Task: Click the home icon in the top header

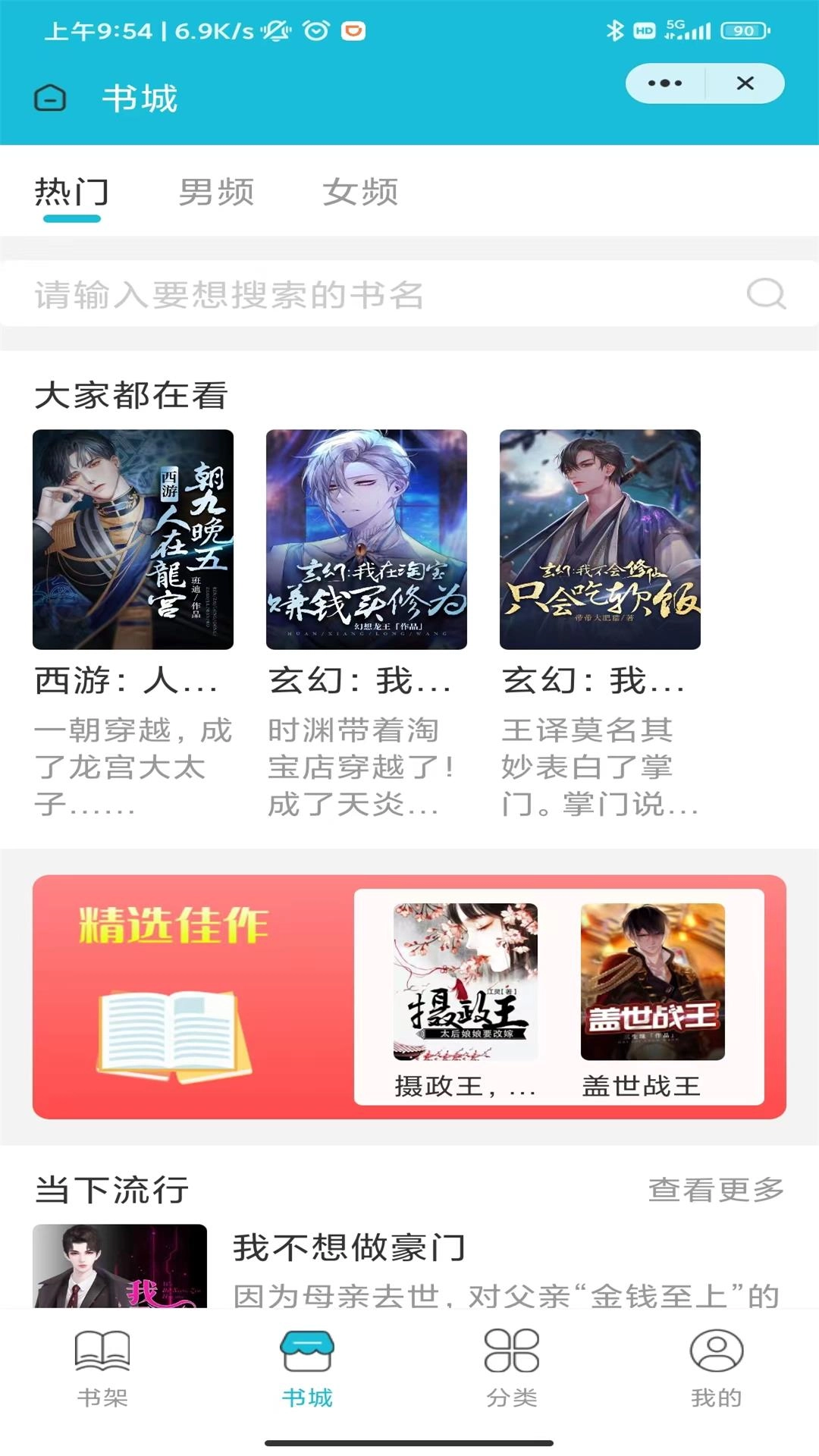Action: pyautogui.click(x=50, y=99)
